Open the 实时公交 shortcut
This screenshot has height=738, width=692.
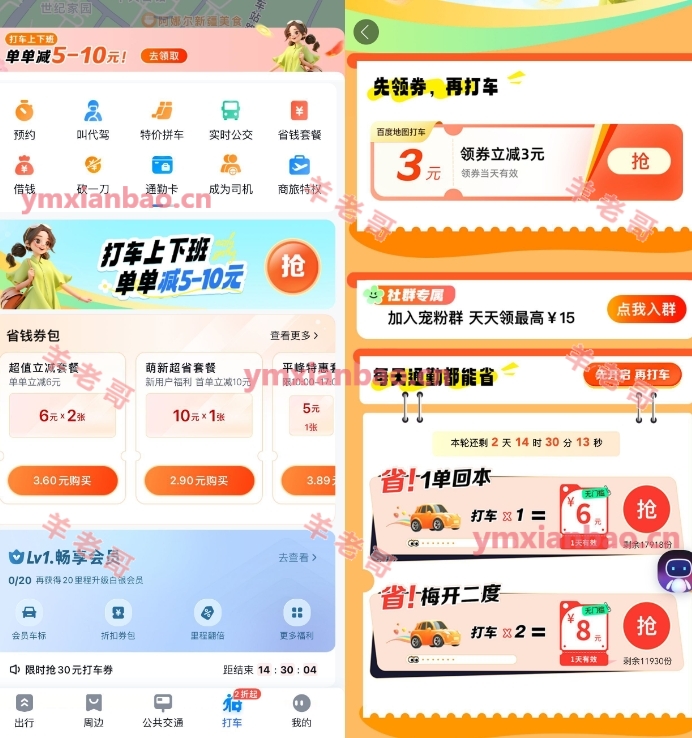(230, 118)
